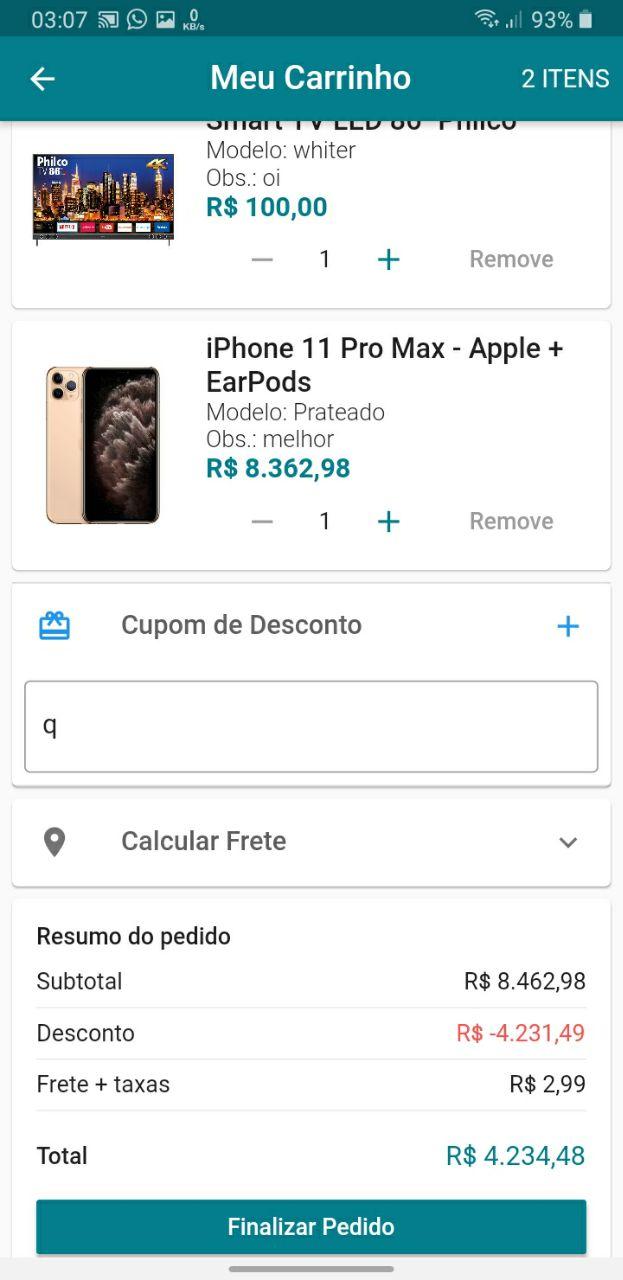Focus the coupon code text field
This screenshot has width=623, height=1280.
(311, 727)
